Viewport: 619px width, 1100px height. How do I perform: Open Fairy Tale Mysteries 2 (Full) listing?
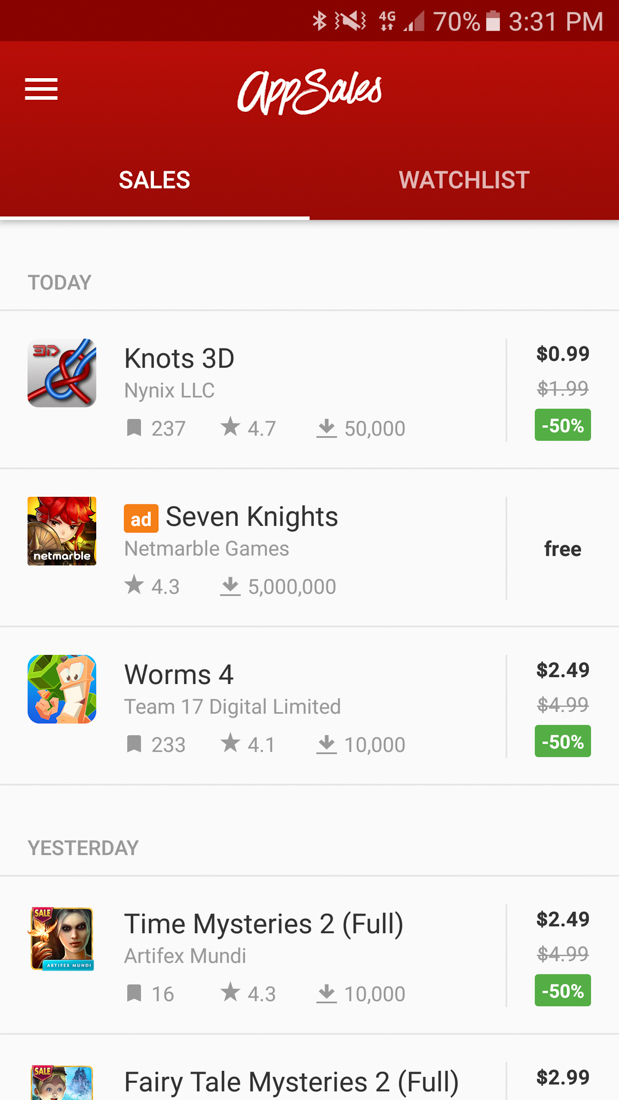[290, 1080]
